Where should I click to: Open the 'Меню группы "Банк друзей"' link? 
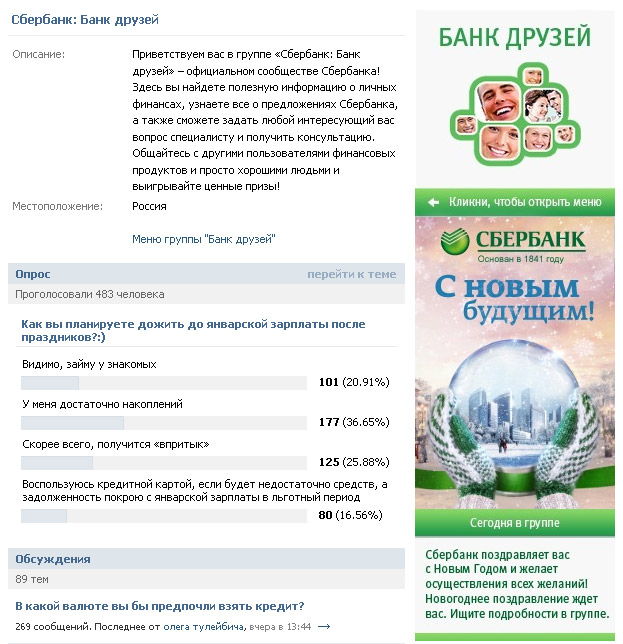point(203,239)
